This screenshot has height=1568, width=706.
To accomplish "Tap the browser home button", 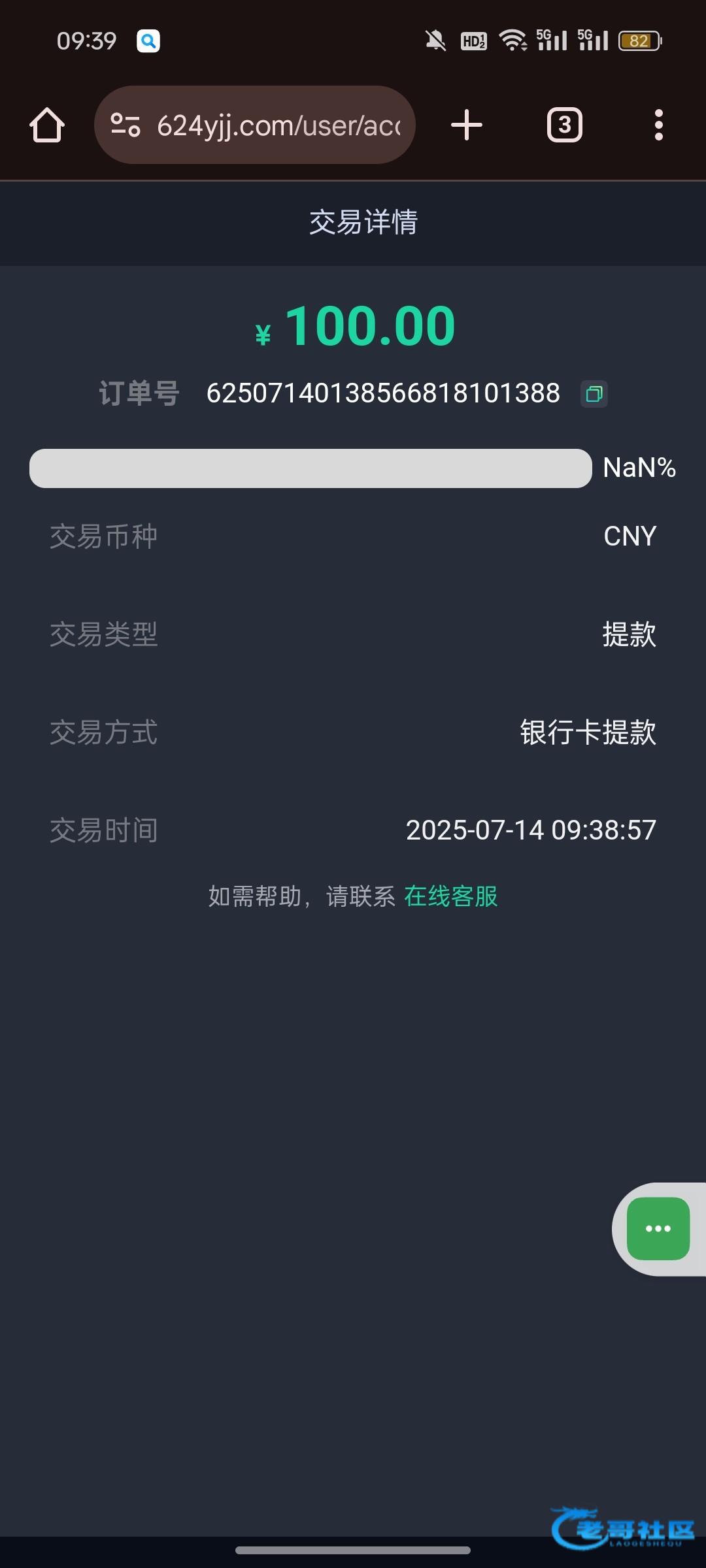I will (47, 125).
